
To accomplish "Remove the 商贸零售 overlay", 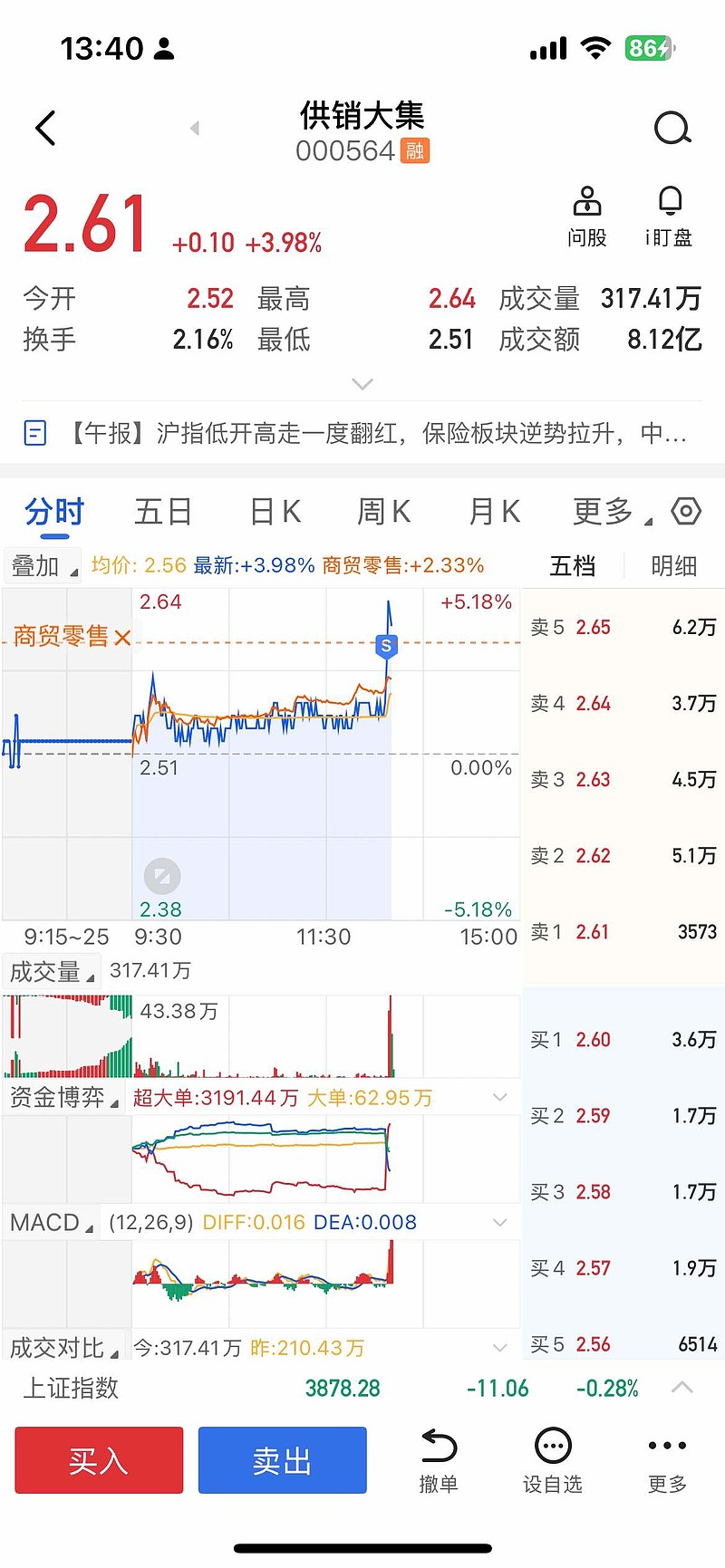I will (122, 637).
